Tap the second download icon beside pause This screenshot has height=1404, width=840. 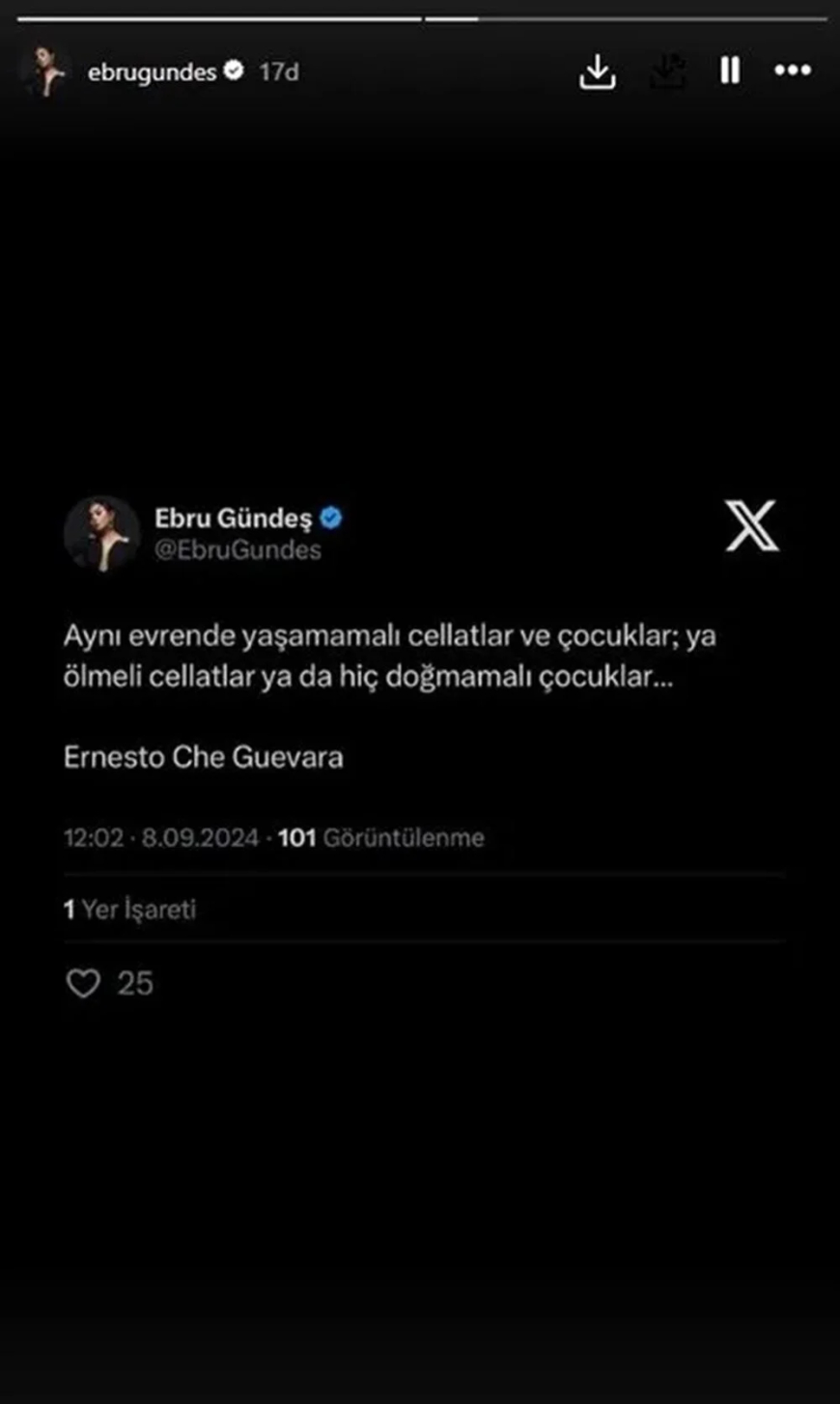(668, 71)
